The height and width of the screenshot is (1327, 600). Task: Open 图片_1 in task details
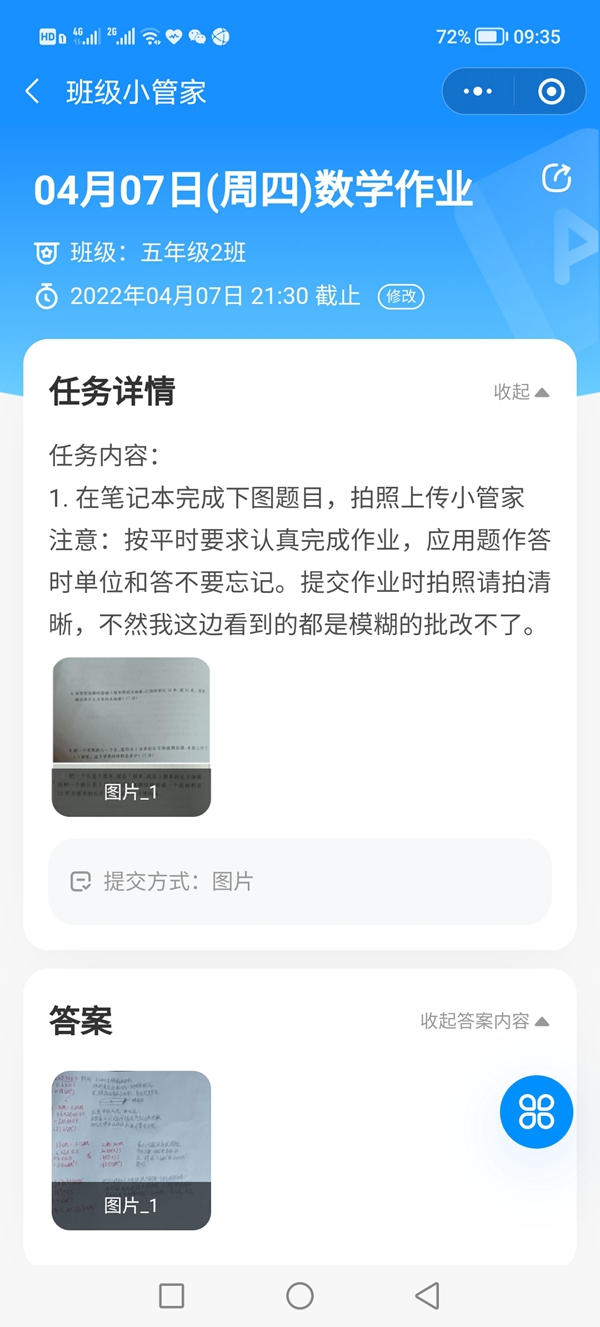coord(131,737)
